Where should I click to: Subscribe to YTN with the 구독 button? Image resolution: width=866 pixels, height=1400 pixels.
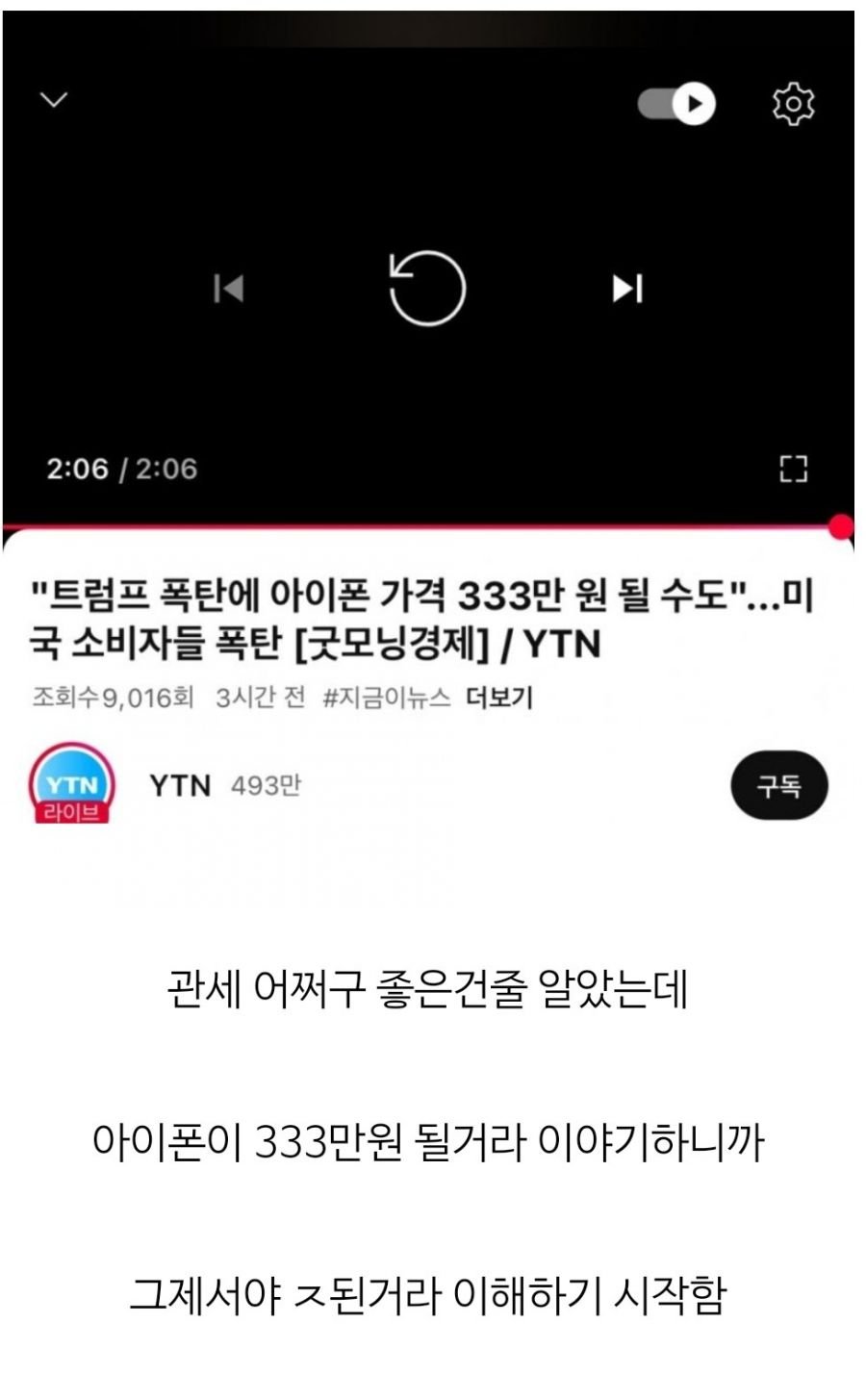(779, 786)
